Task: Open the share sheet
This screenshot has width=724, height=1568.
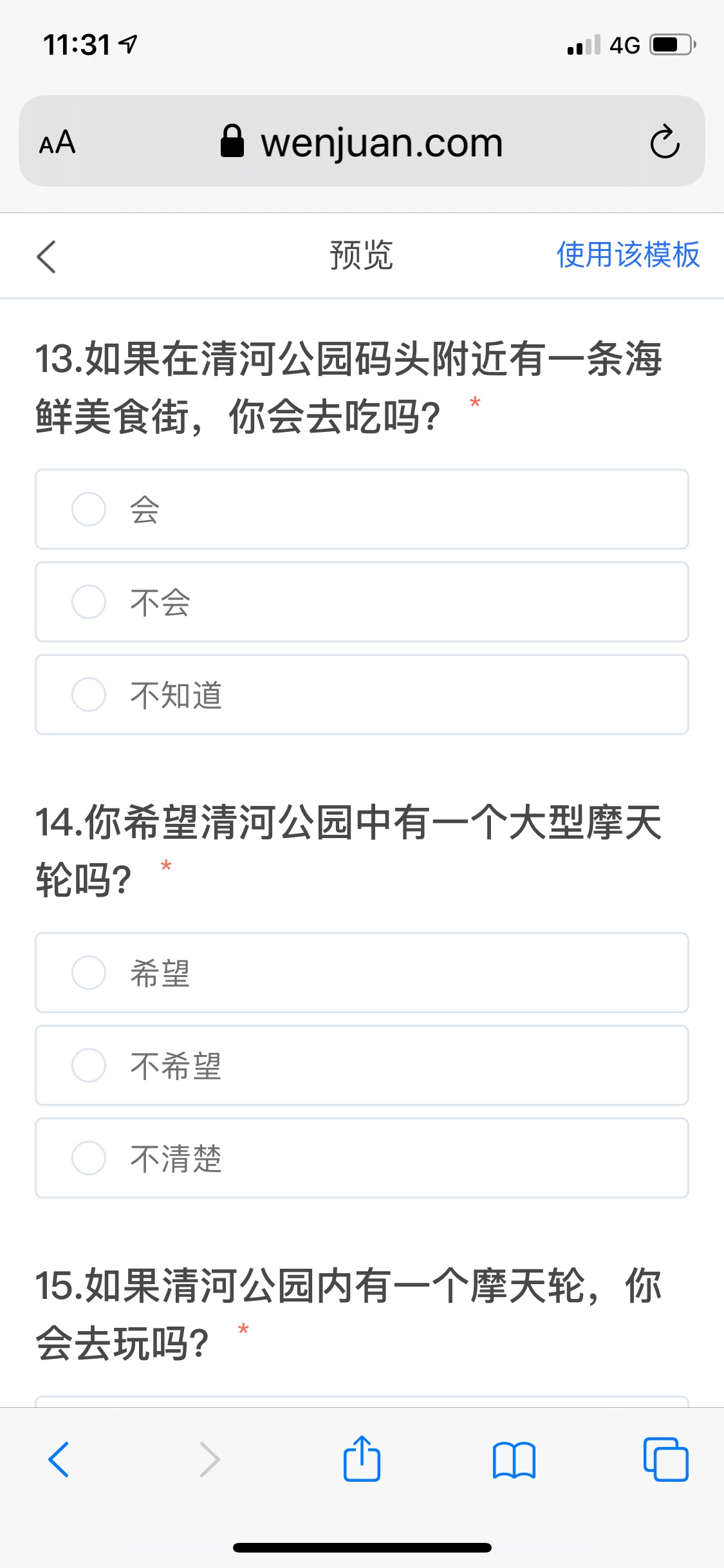Action: 362,1458
